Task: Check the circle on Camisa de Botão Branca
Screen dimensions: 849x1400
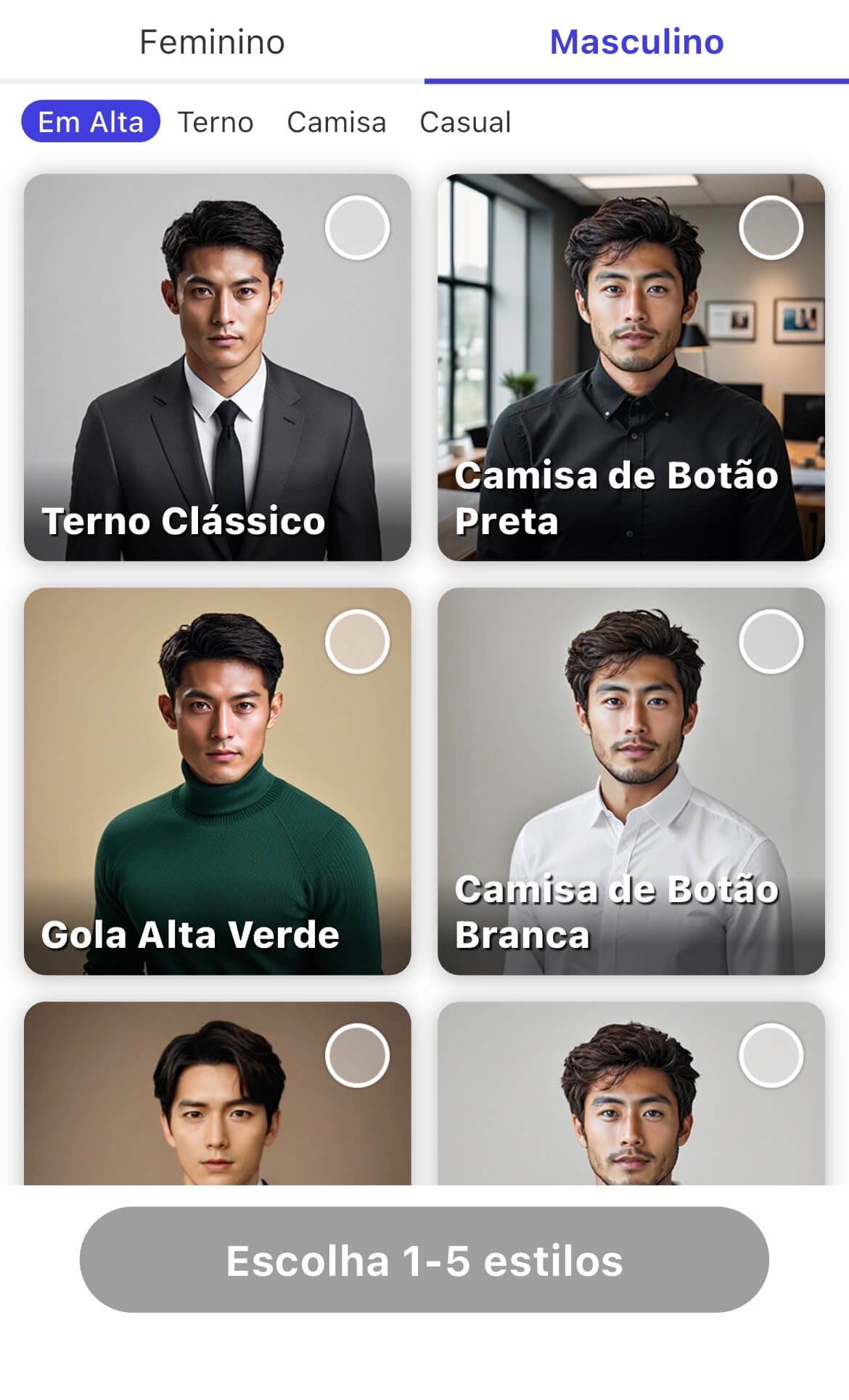Action: [x=771, y=642]
